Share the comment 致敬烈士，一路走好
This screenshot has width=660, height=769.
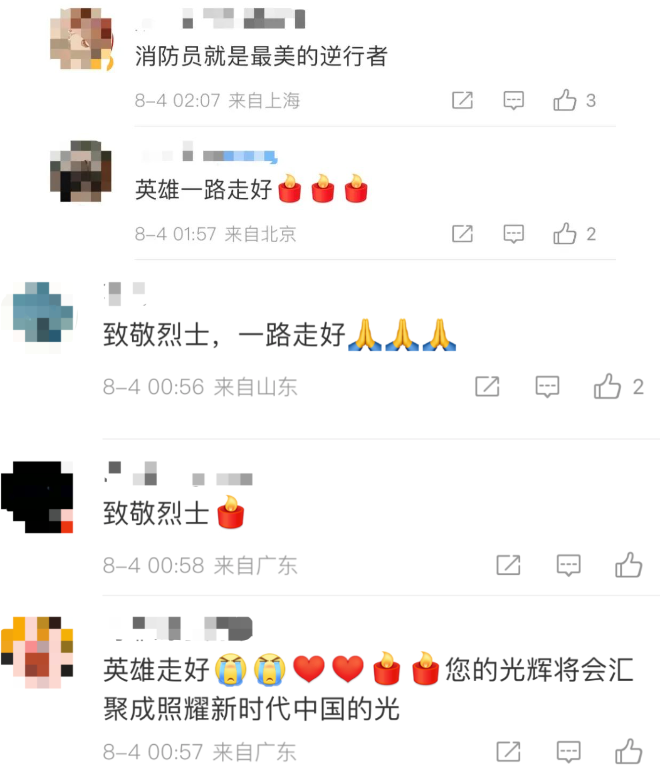click(x=487, y=387)
